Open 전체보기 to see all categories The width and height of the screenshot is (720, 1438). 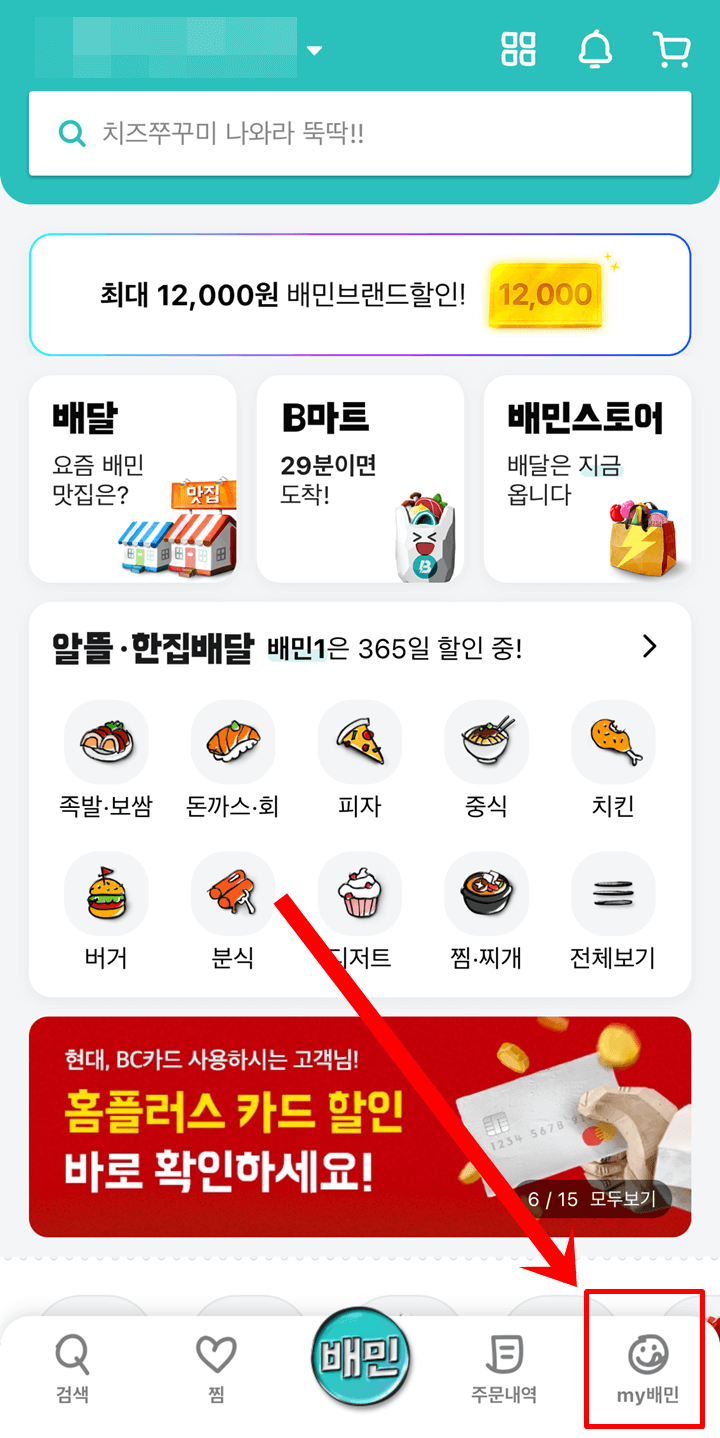coord(613,893)
